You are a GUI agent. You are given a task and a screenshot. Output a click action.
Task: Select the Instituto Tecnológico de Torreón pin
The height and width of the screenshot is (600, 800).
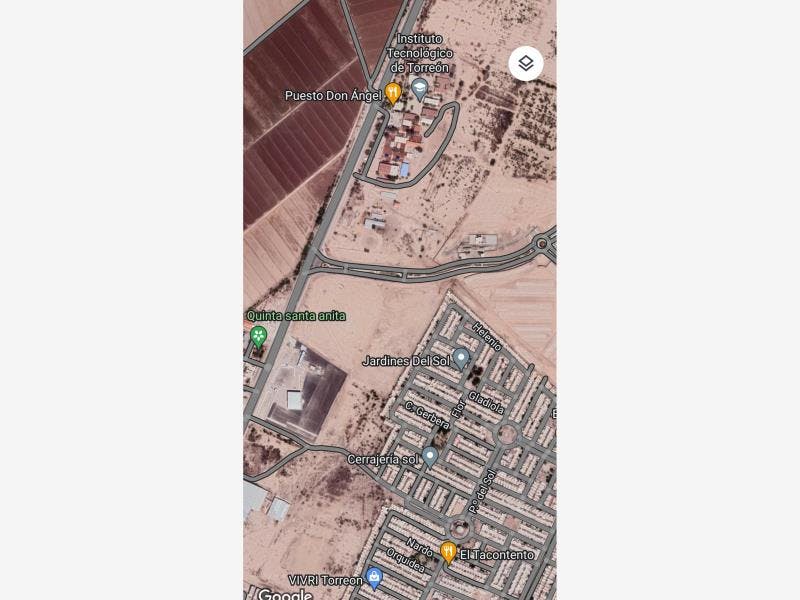coord(420,88)
